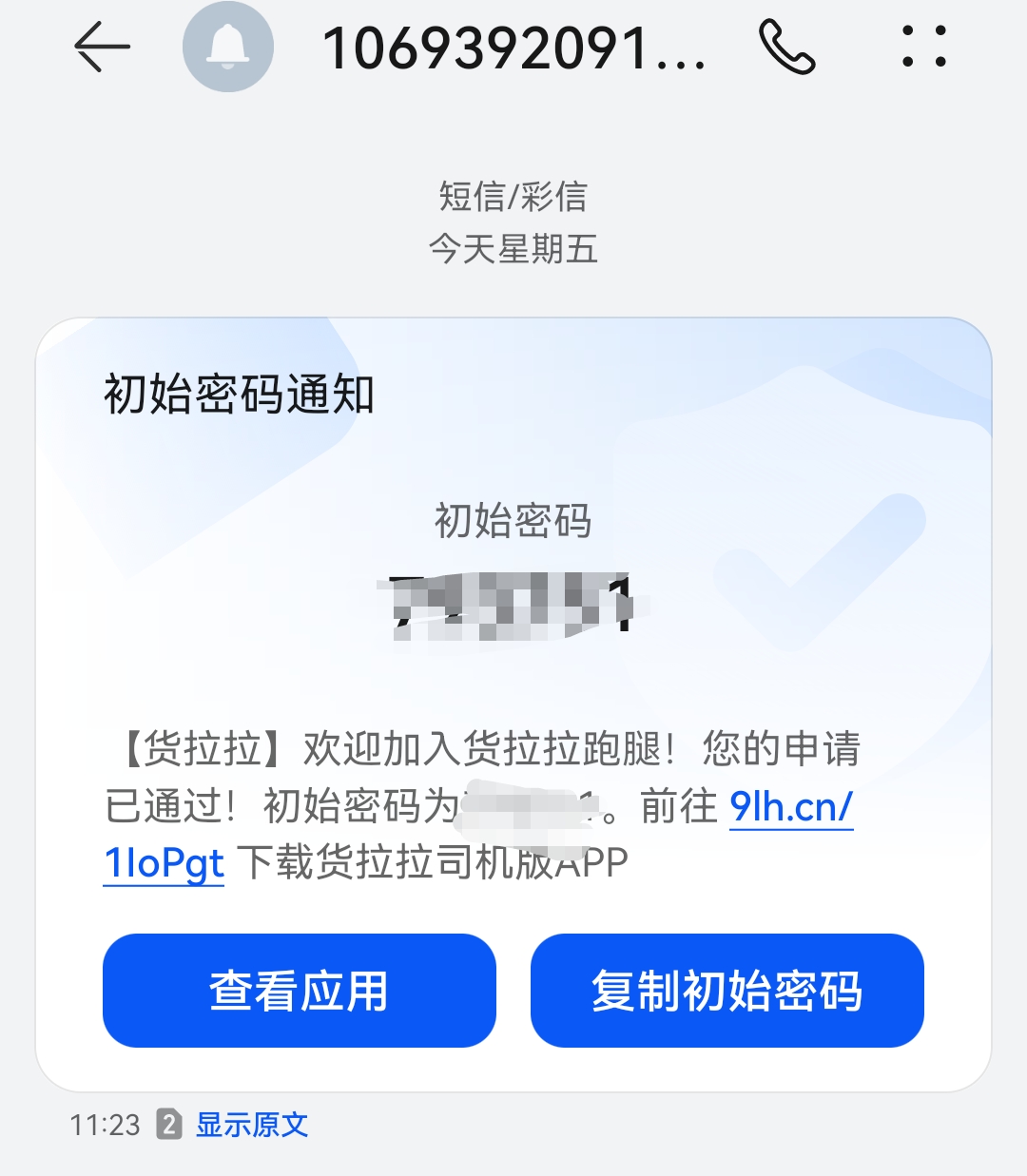Screen dimensions: 1027x1176
Task: Tap the 今天星期五 date label
Action: tap(513, 250)
